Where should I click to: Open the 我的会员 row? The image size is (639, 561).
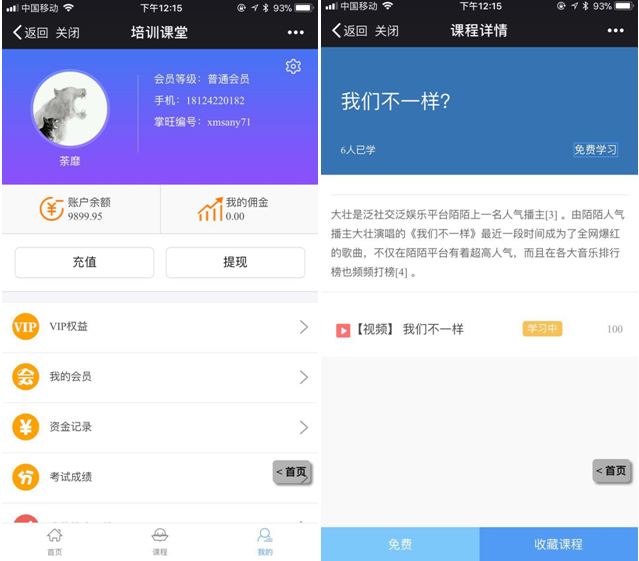160,377
